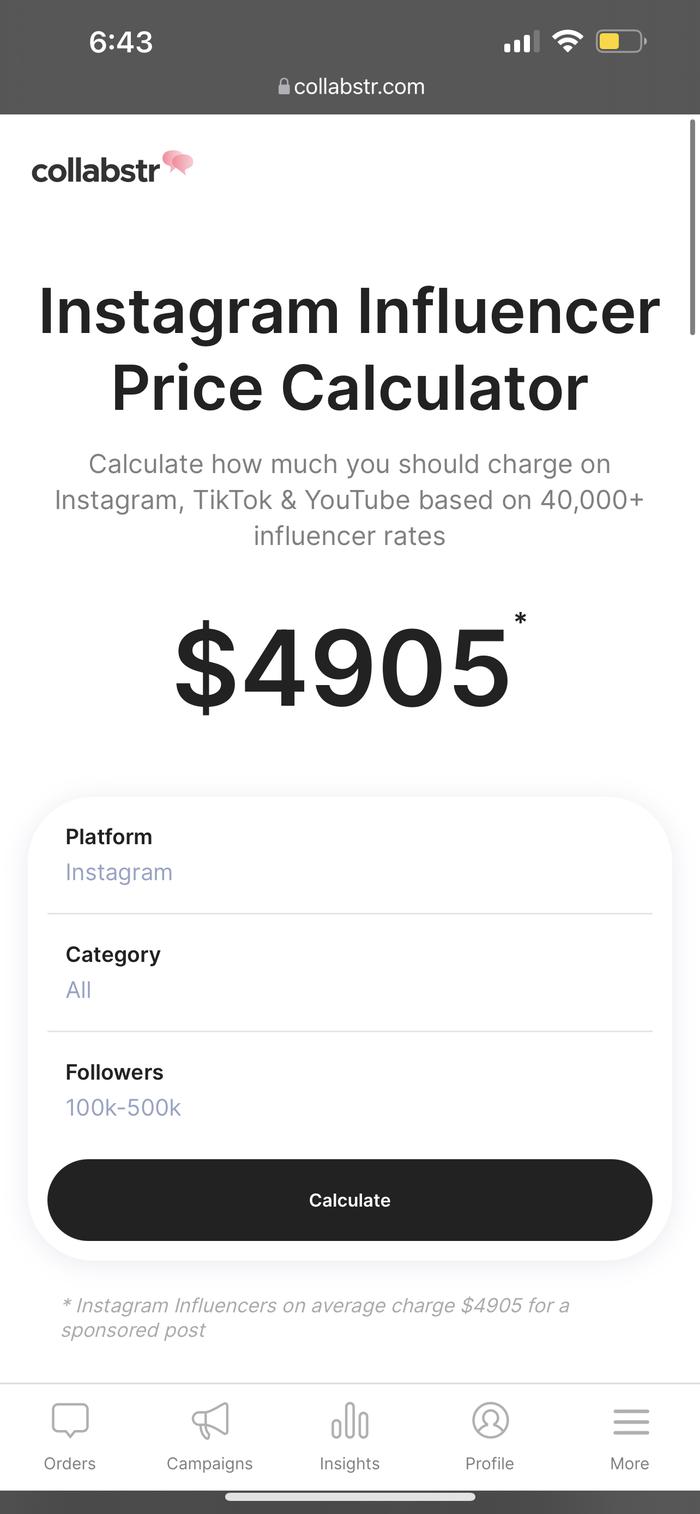Switch to the Campaigns tab
Viewport: 700px width, 1514px height.
pyautogui.click(x=210, y=1437)
